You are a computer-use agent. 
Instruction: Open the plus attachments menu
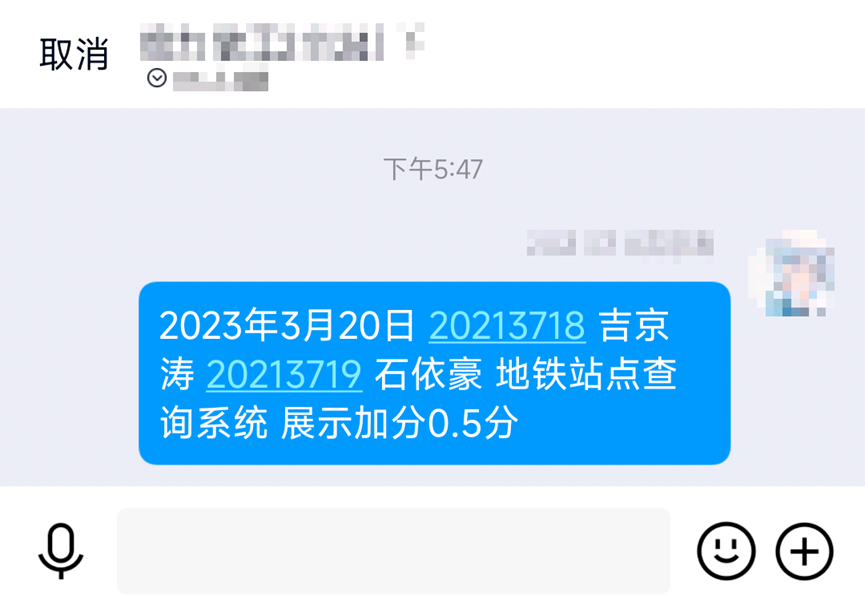[804, 550]
